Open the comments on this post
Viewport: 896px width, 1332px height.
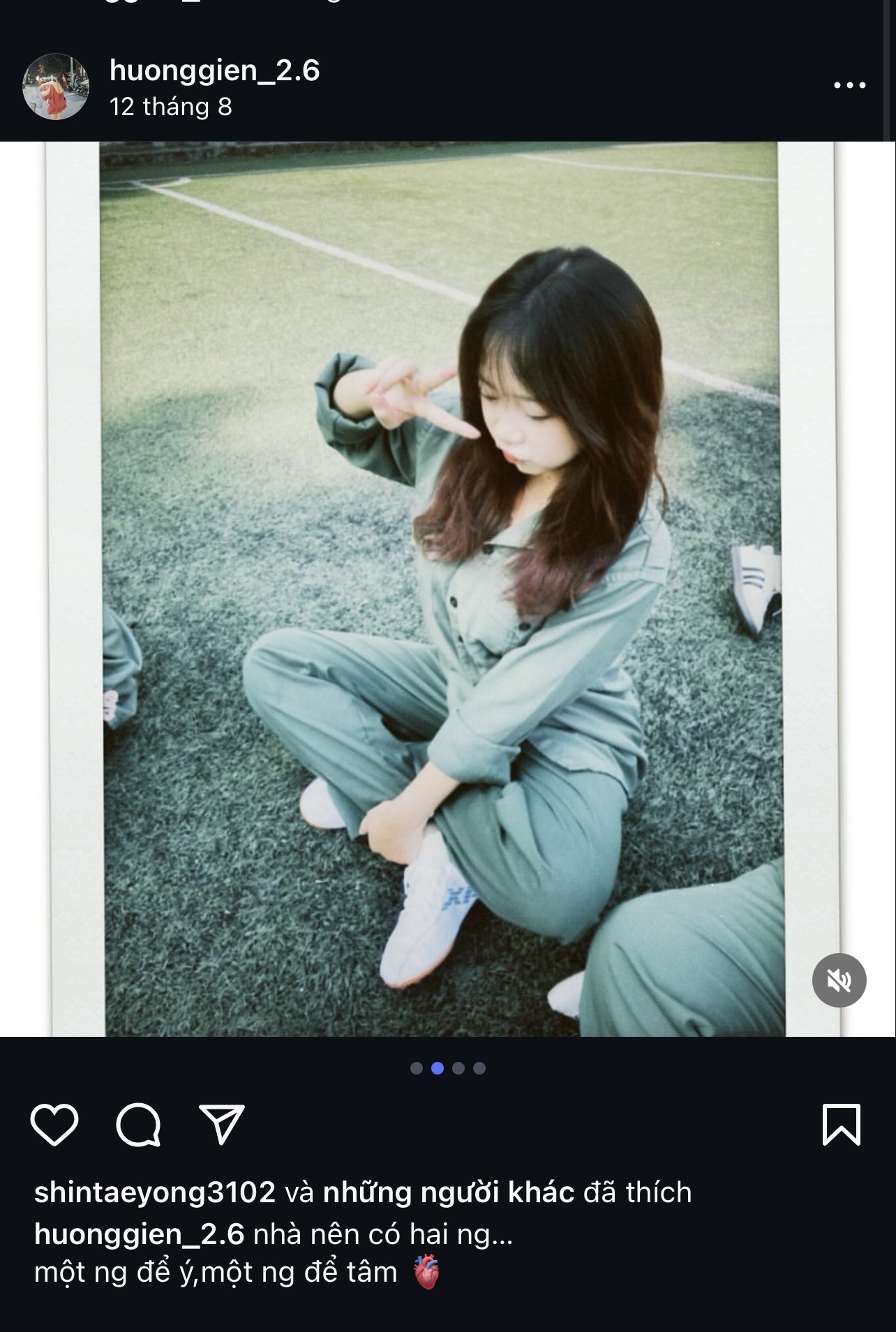tap(138, 1124)
